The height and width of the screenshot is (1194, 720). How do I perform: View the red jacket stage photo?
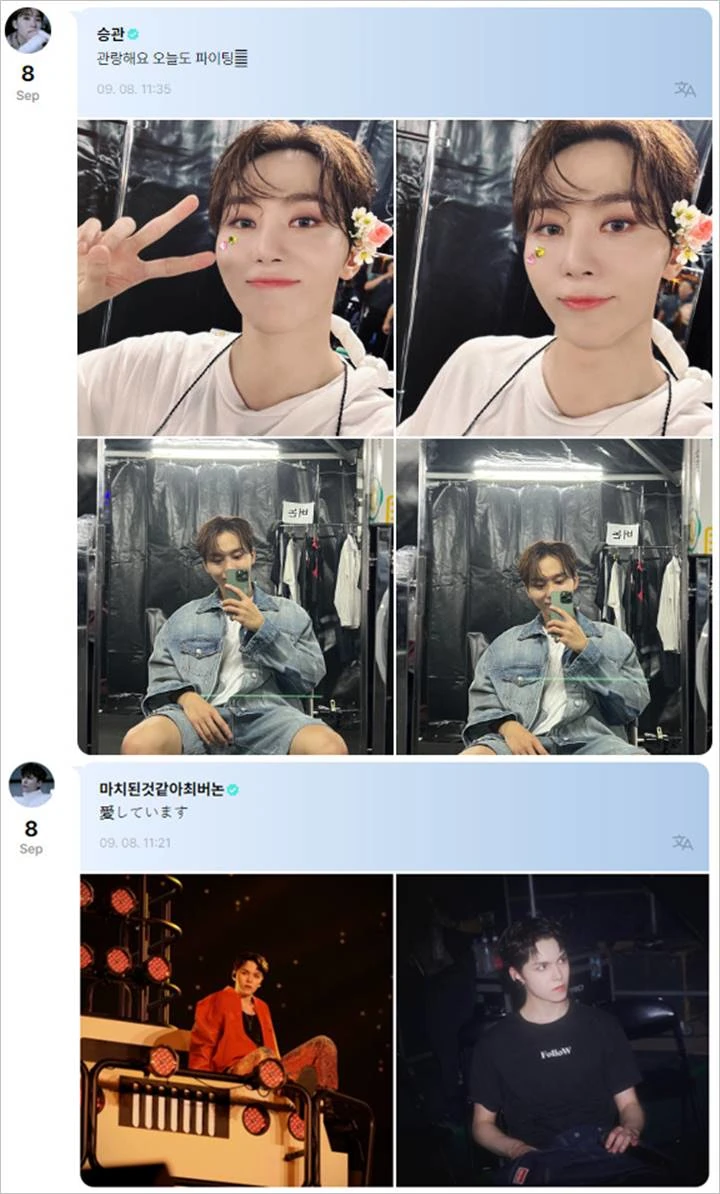coord(236,1029)
